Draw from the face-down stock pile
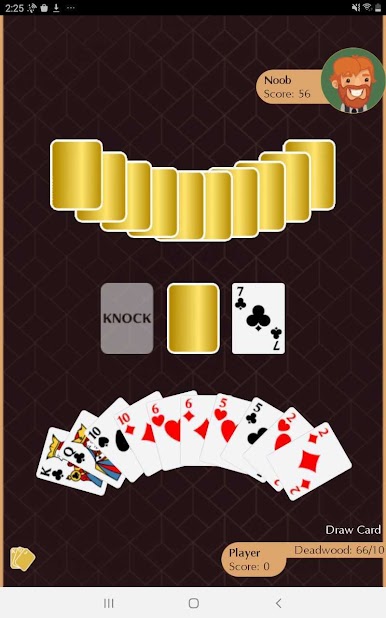This screenshot has height=618, width=386. point(193,318)
